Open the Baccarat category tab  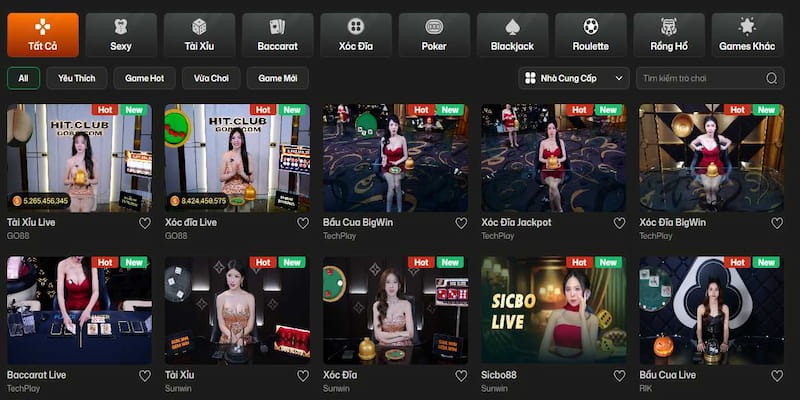(277, 34)
